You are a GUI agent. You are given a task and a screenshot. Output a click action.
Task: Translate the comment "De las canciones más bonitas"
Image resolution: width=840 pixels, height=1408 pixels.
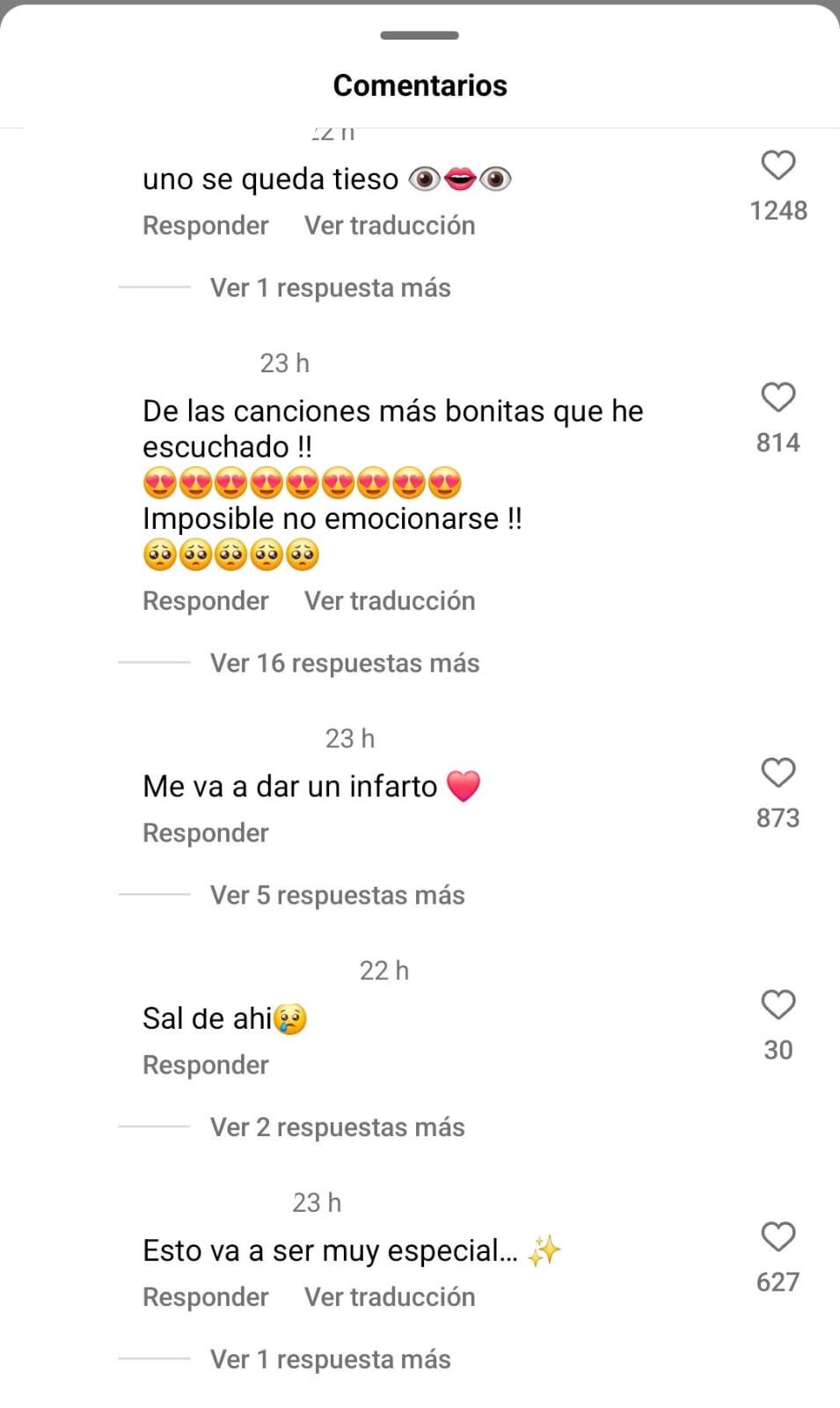pyautogui.click(x=389, y=600)
